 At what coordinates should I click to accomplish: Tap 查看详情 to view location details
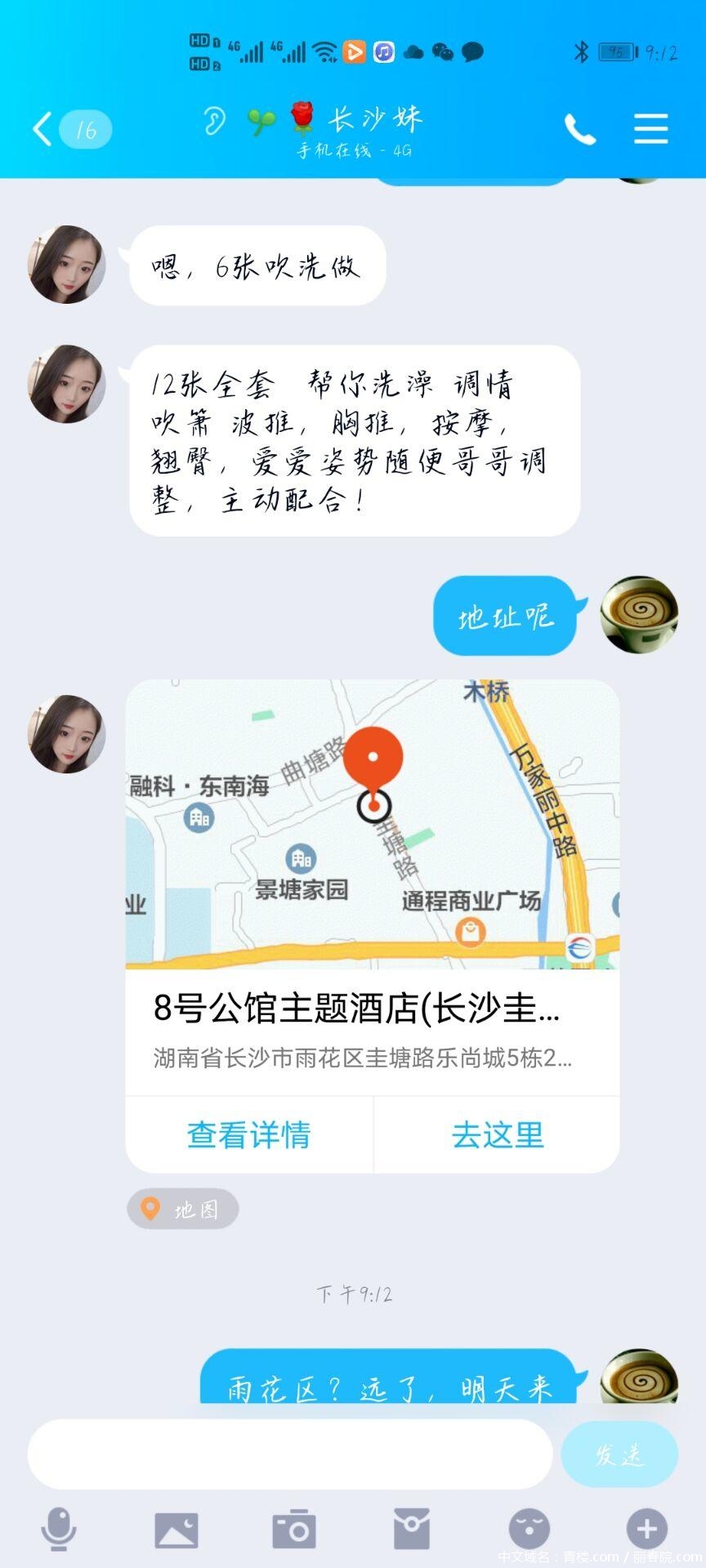pos(248,1134)
